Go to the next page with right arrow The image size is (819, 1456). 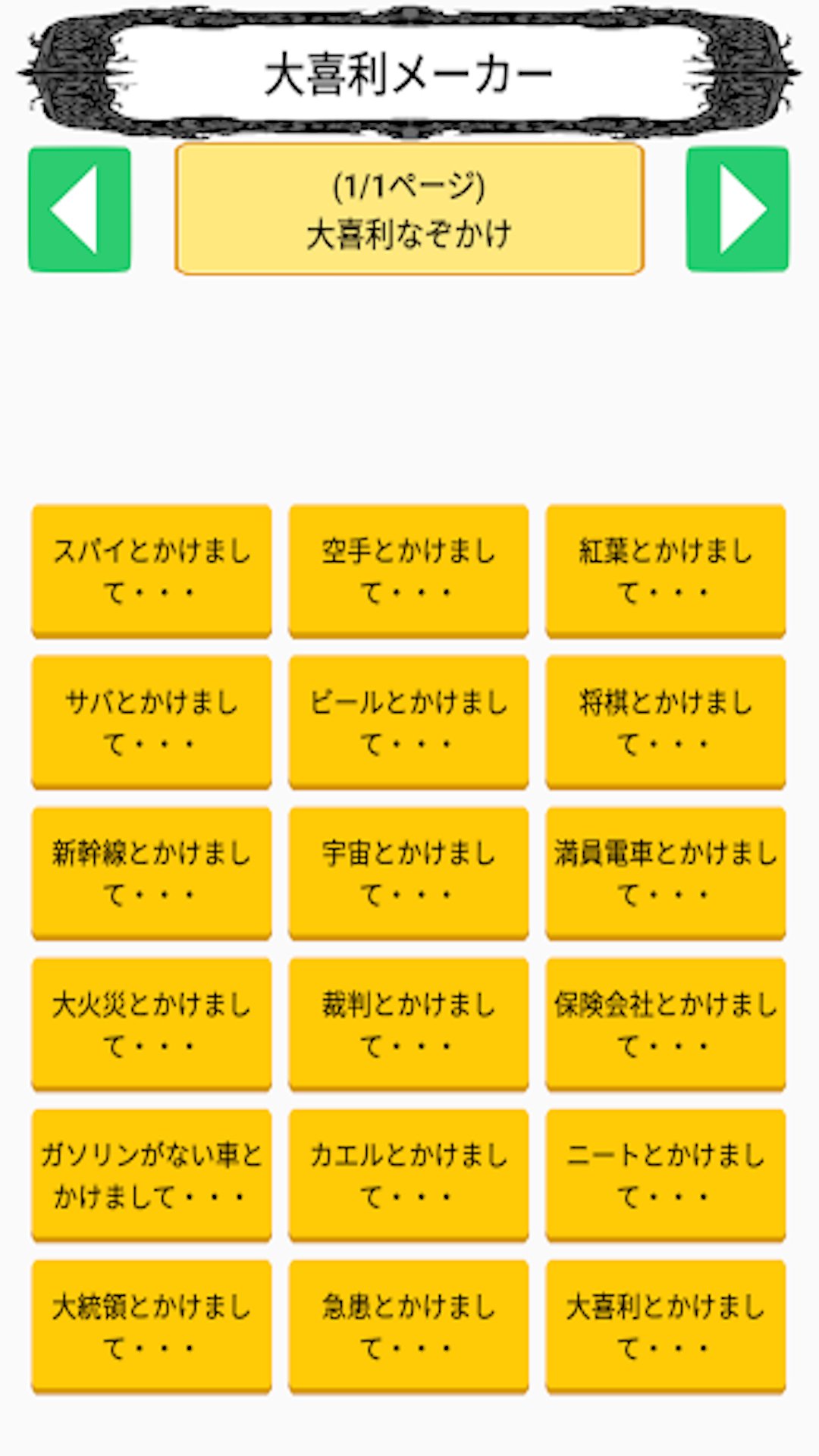pyautogui.click(x=737, y=209)
